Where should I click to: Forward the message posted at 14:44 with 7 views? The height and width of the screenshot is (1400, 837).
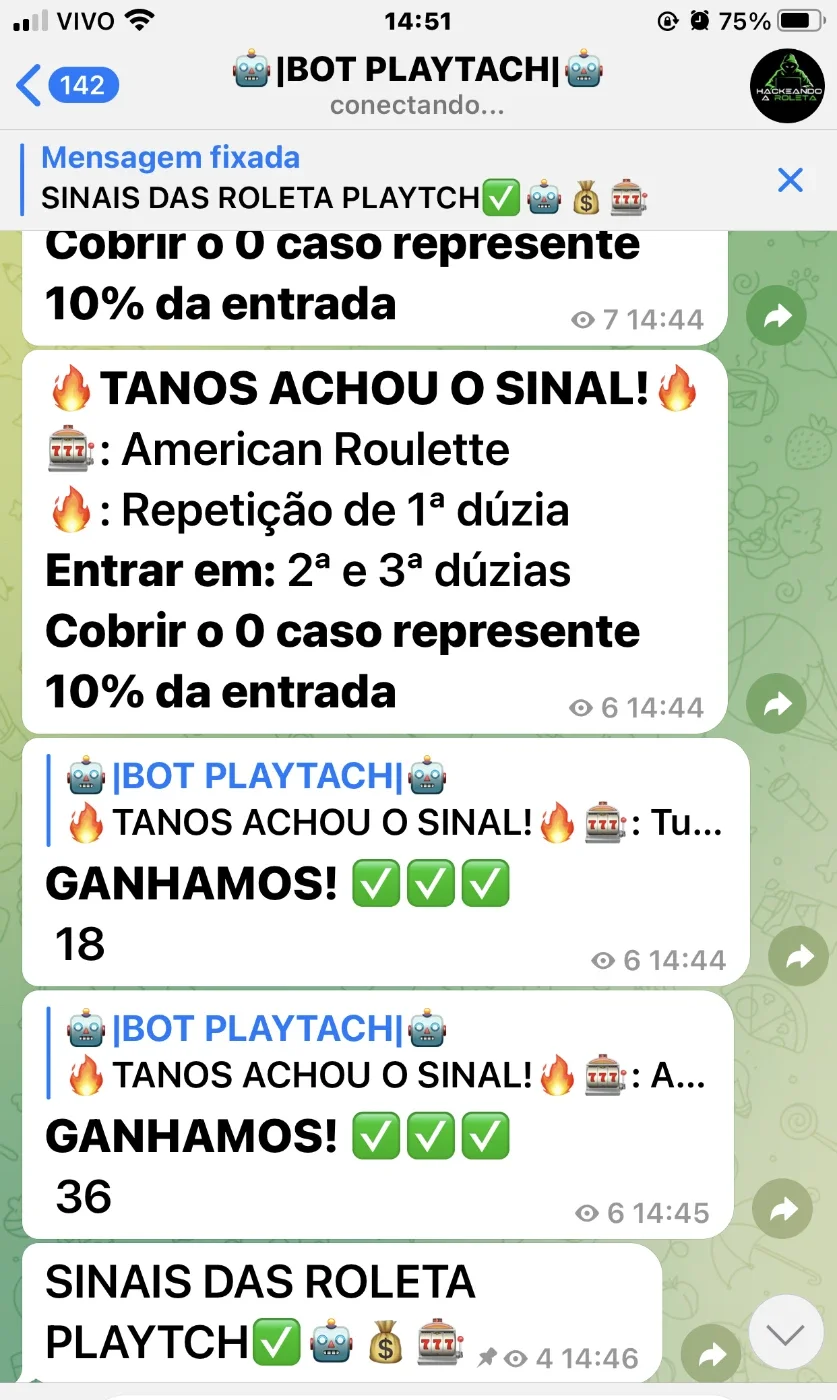pos(777,316)
